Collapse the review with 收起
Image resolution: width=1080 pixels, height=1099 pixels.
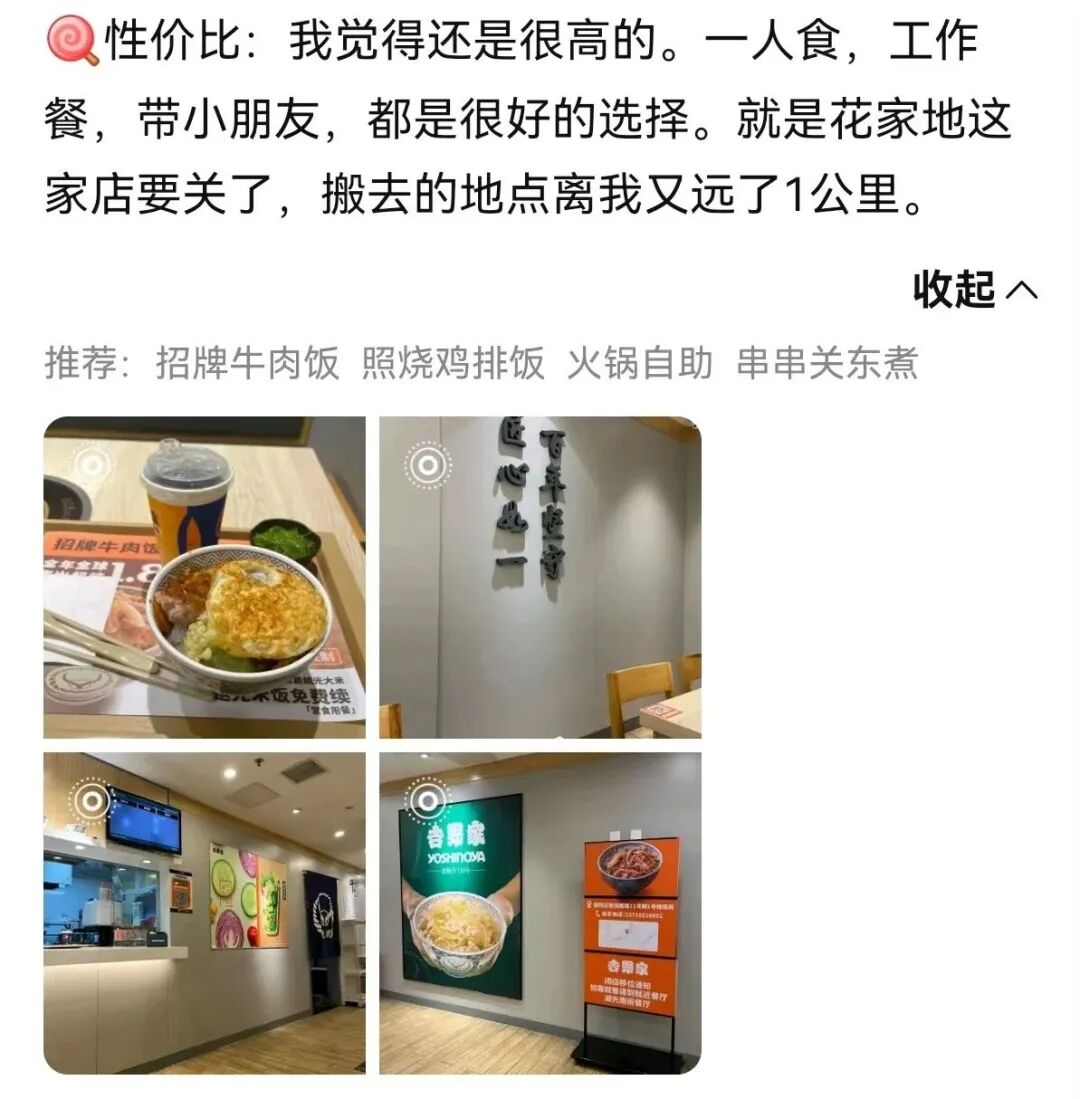coord(975,289)
